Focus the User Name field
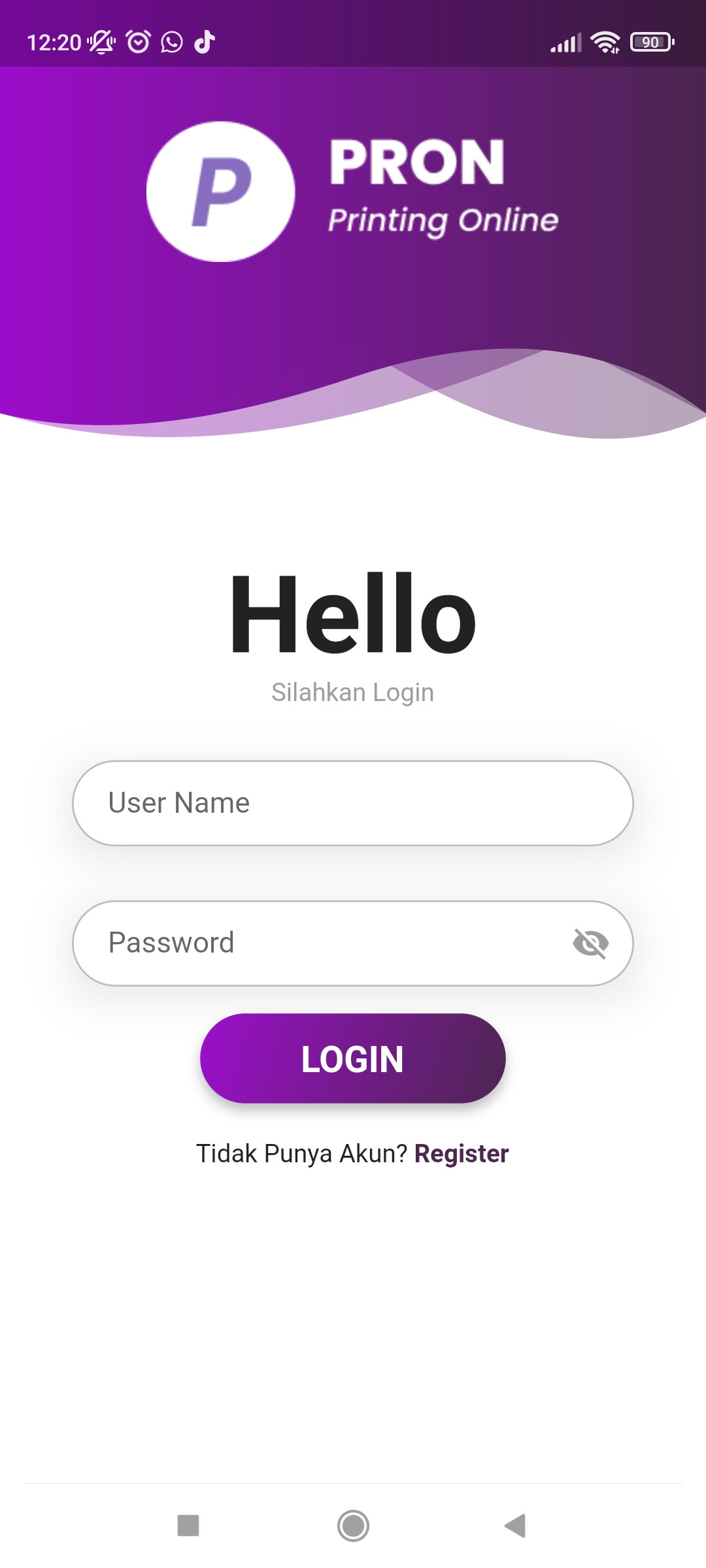Viewport: 706px width, 1568px height. (x=353, y=803)
